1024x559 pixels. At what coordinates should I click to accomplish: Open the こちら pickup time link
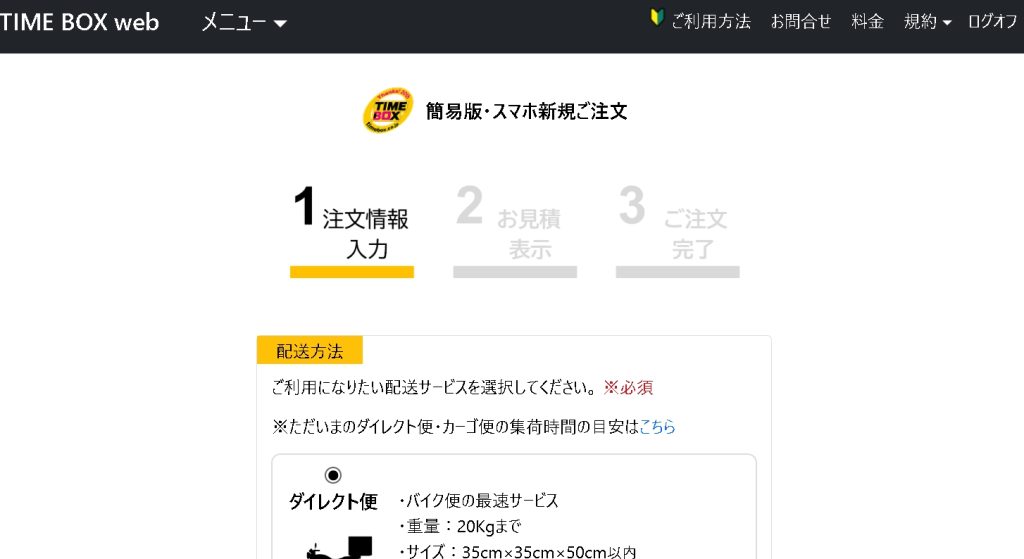657,426
